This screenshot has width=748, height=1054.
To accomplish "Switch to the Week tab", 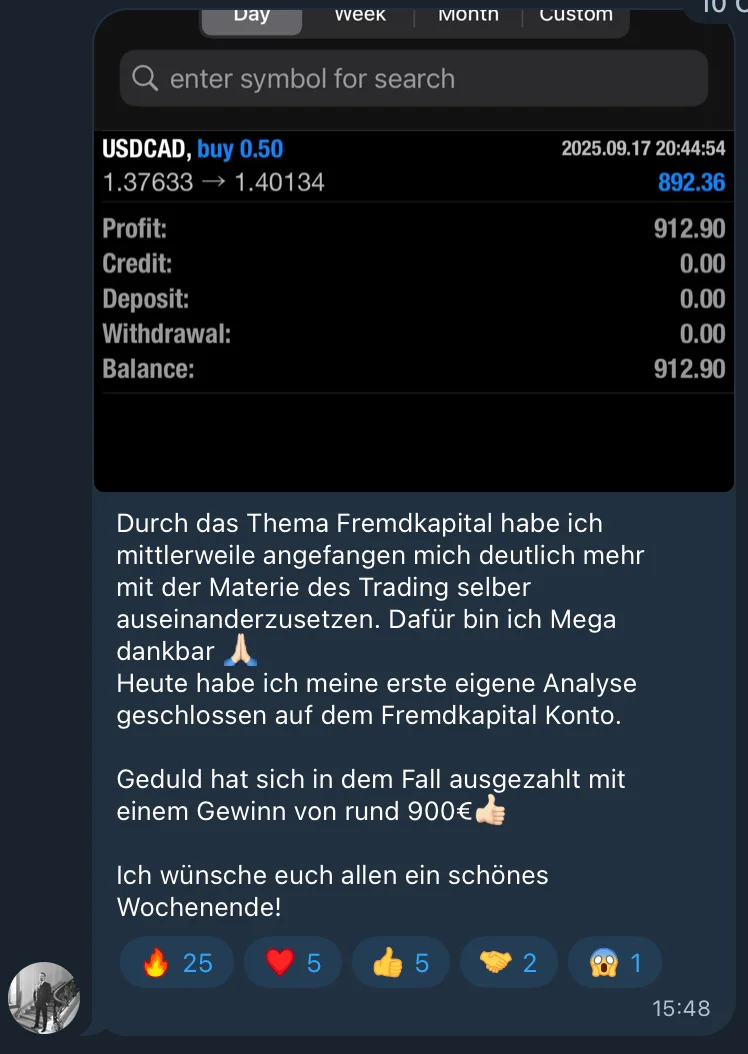I will (357, 15).
